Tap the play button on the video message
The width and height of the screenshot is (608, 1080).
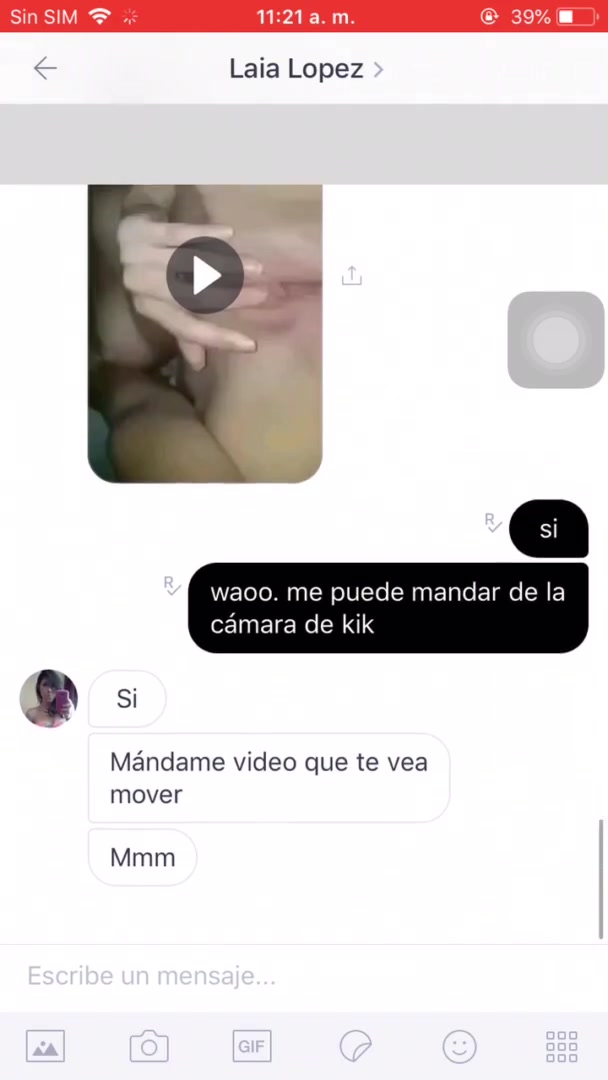pos(205,276)
